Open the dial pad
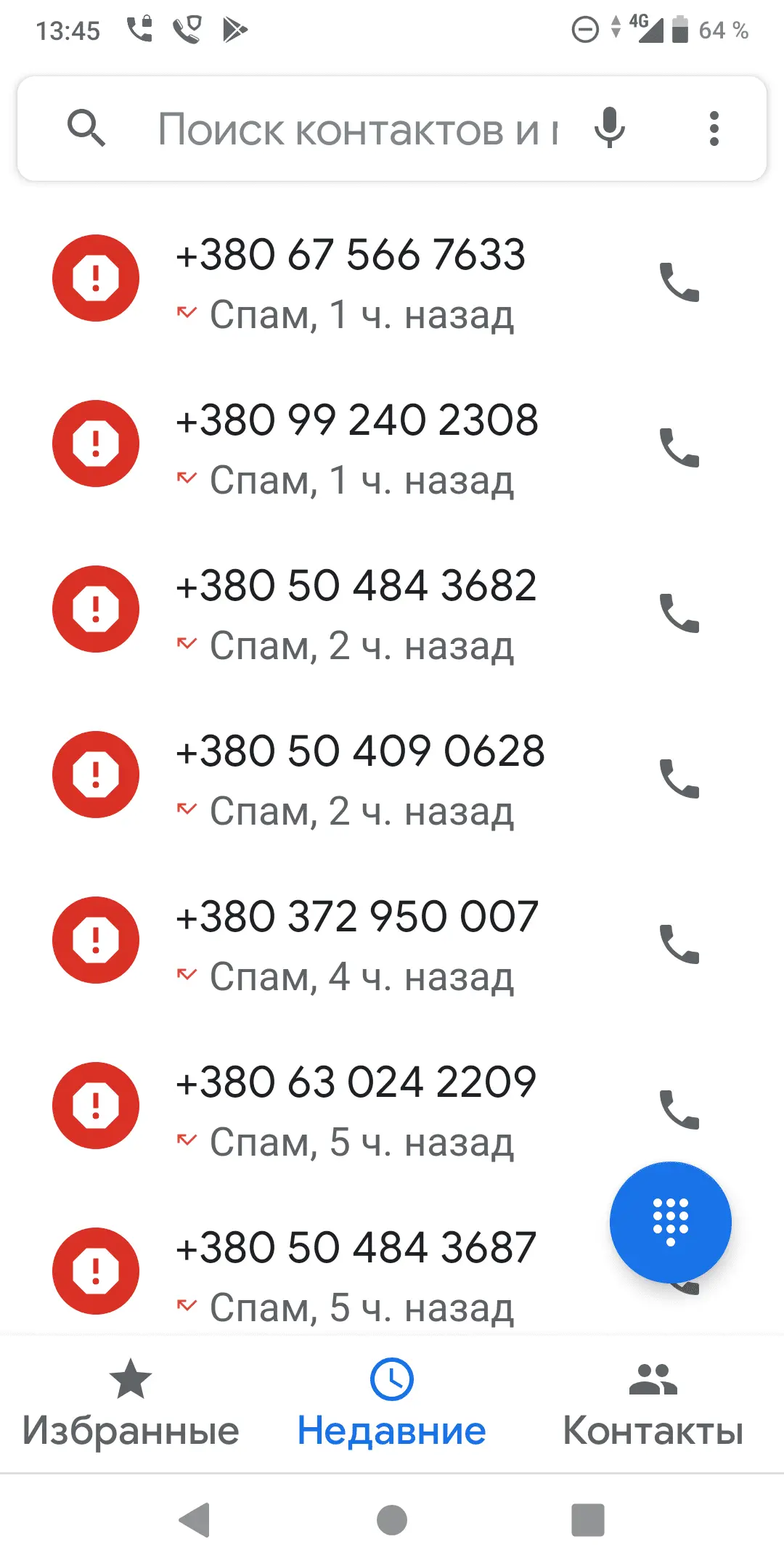The height and width of the screenshot is (1568, 784). click(670, 1222)
